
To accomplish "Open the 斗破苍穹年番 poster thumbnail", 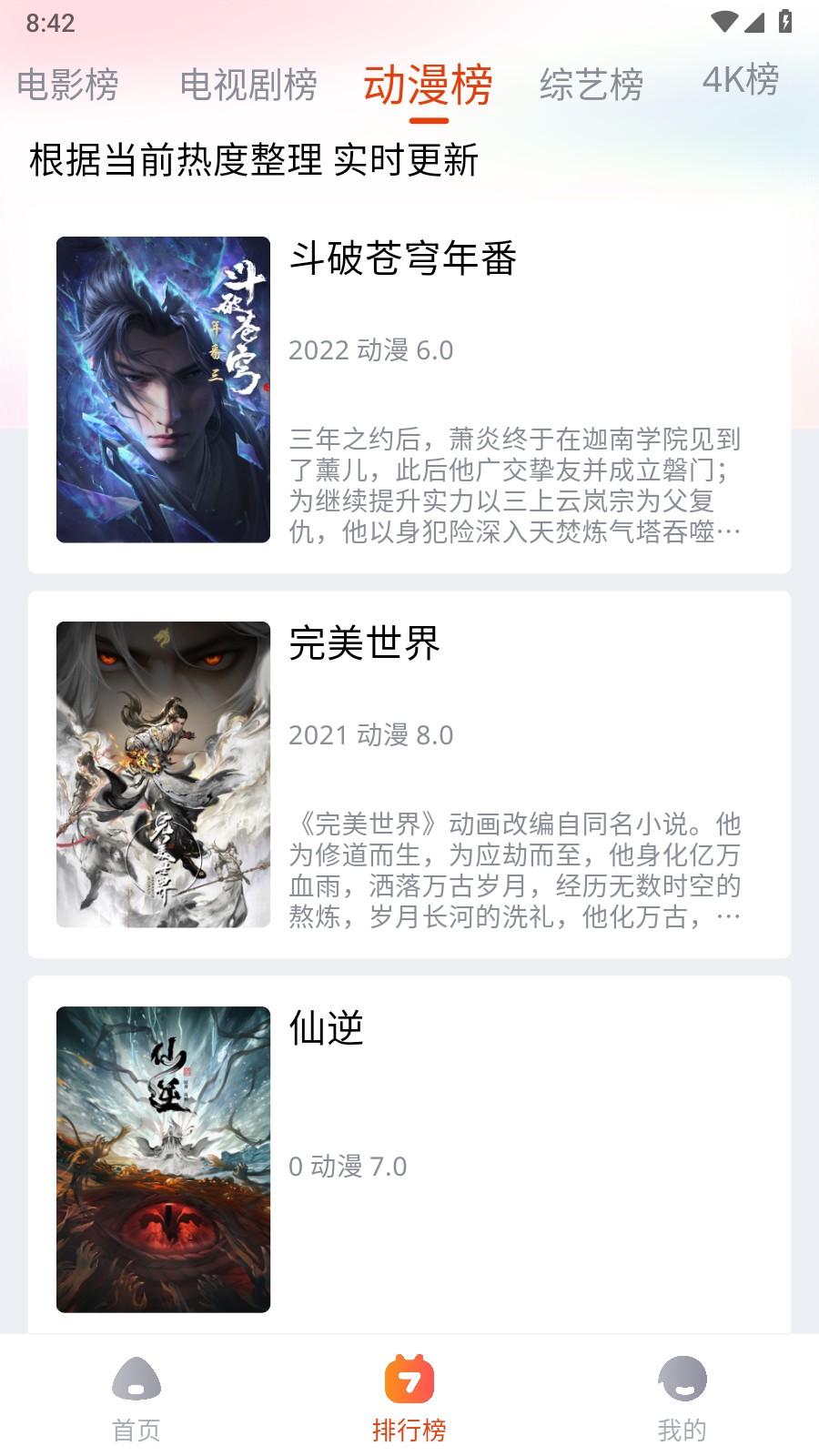I will point(162,389).
